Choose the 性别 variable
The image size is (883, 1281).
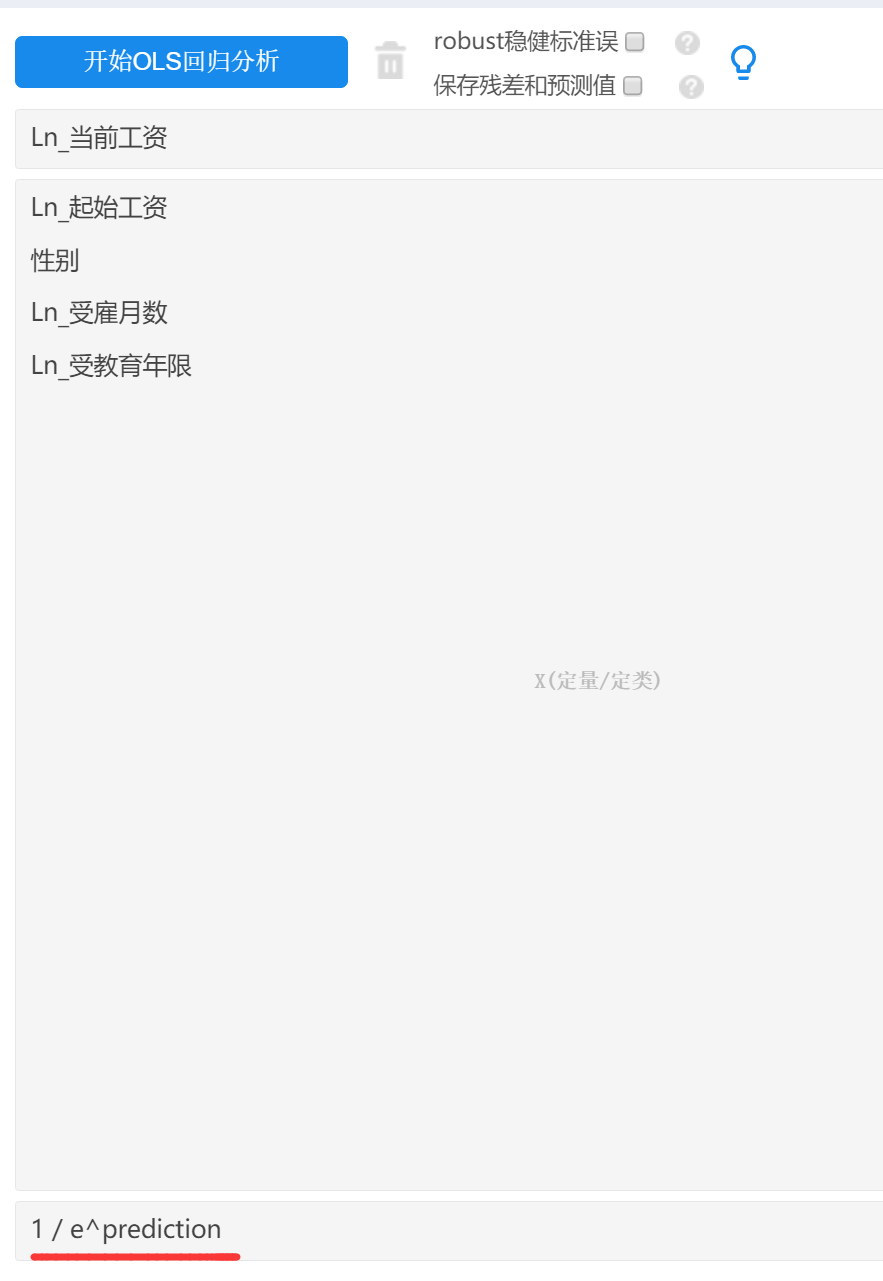pos(55,261)
